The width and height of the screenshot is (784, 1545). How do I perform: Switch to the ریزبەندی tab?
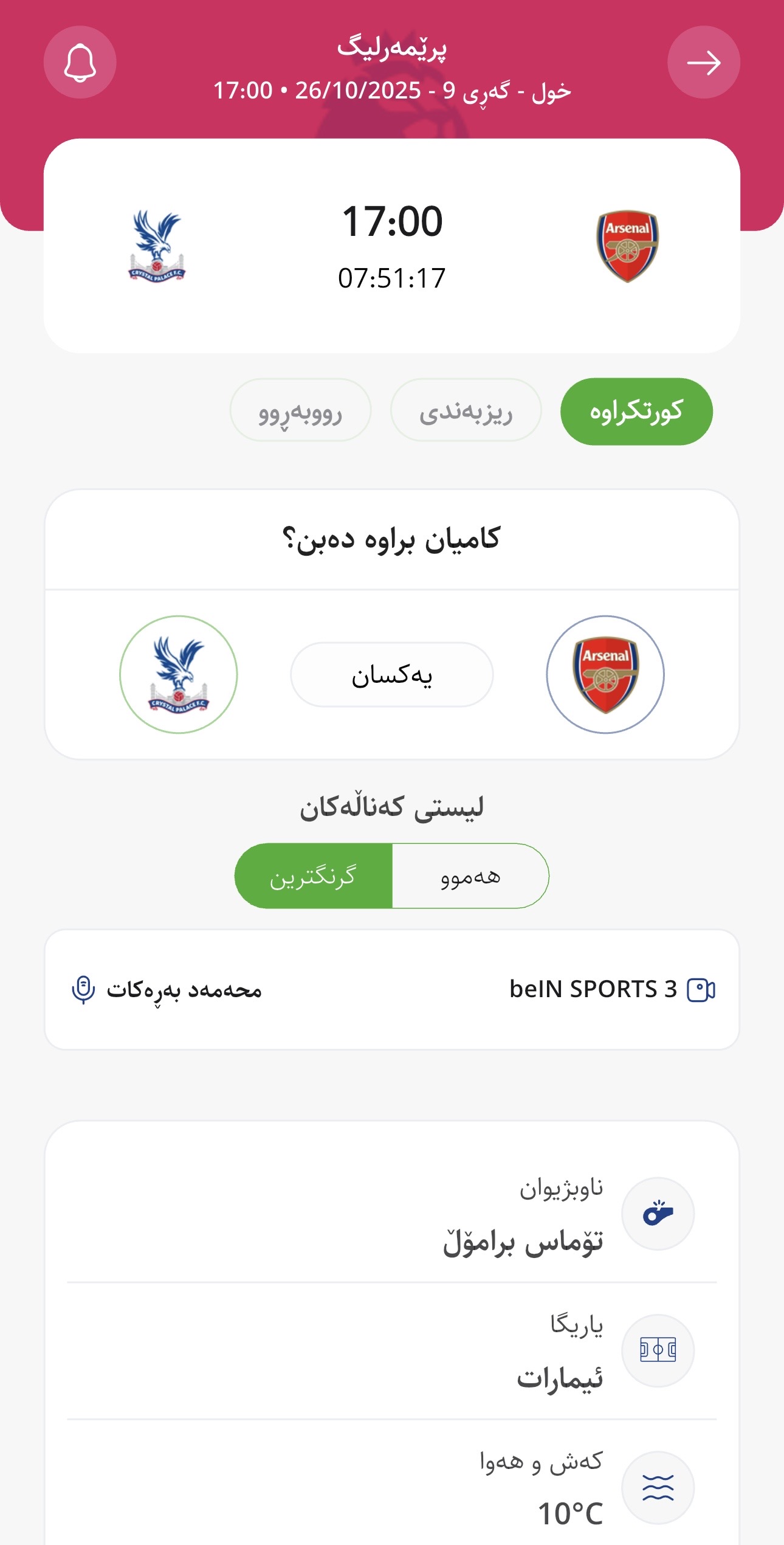point(466,411)
